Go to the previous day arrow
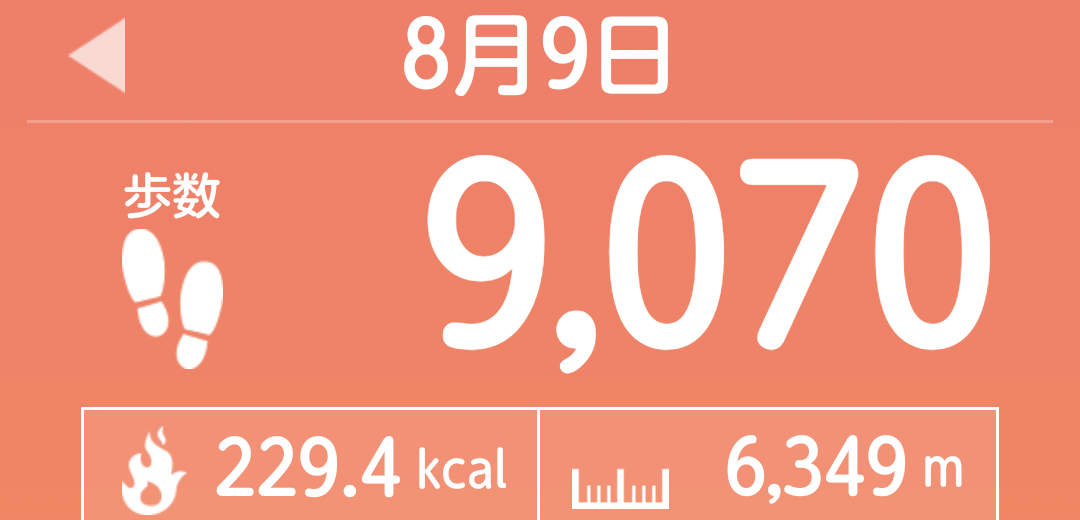The image size is (1080, 520). [100, 56]
